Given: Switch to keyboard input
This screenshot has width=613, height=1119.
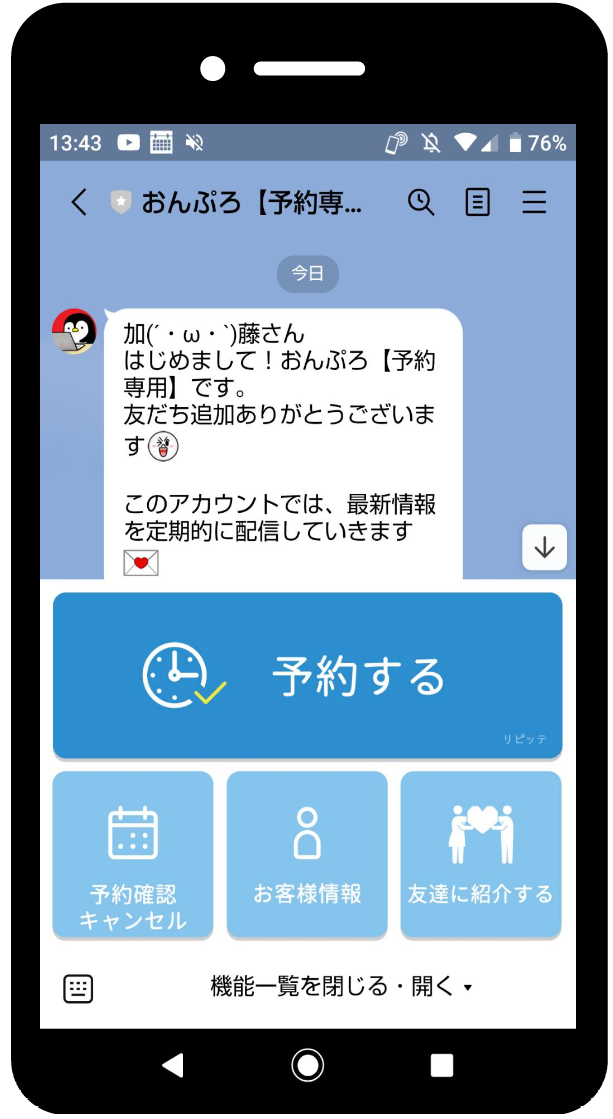Looking at the screenshot, I should [x=78, y=988].
